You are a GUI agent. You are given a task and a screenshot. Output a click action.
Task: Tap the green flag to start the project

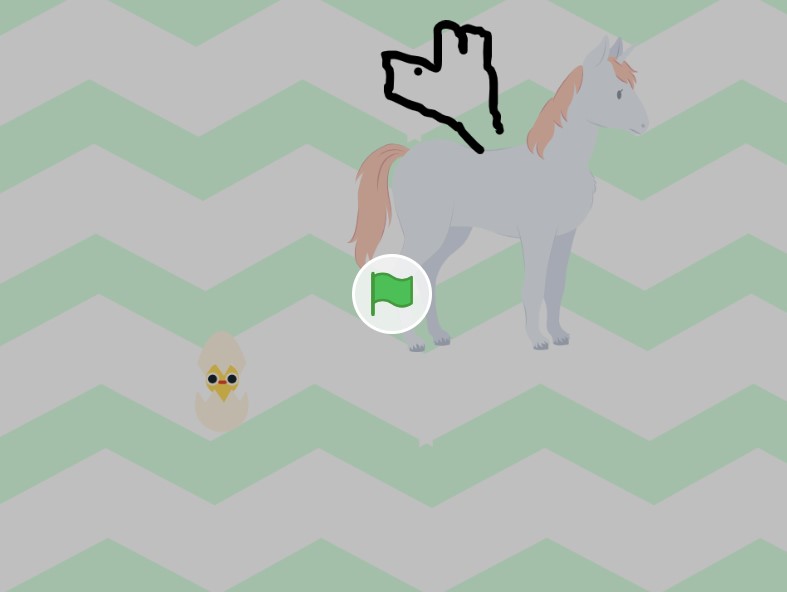tap(392, 294)
